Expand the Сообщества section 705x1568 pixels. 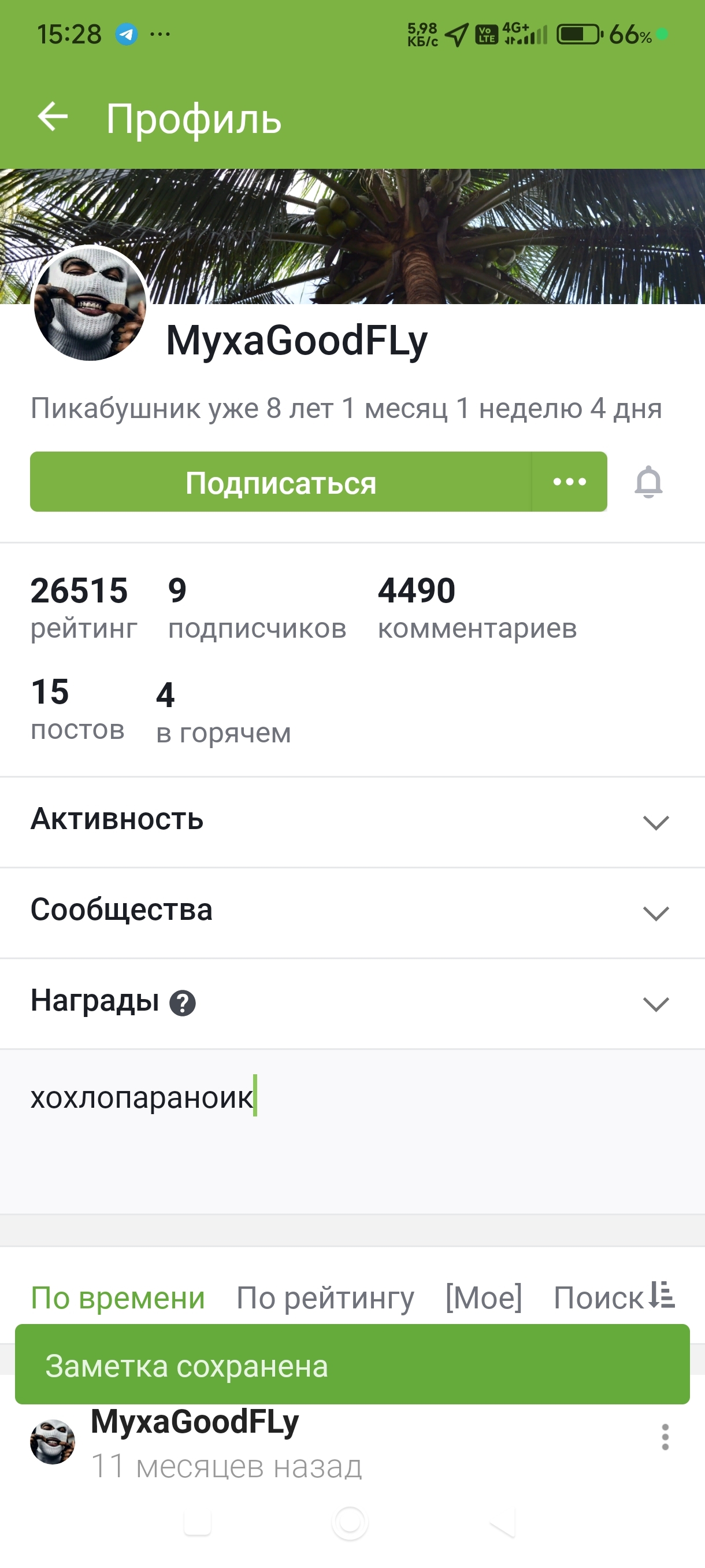[656, 912]
